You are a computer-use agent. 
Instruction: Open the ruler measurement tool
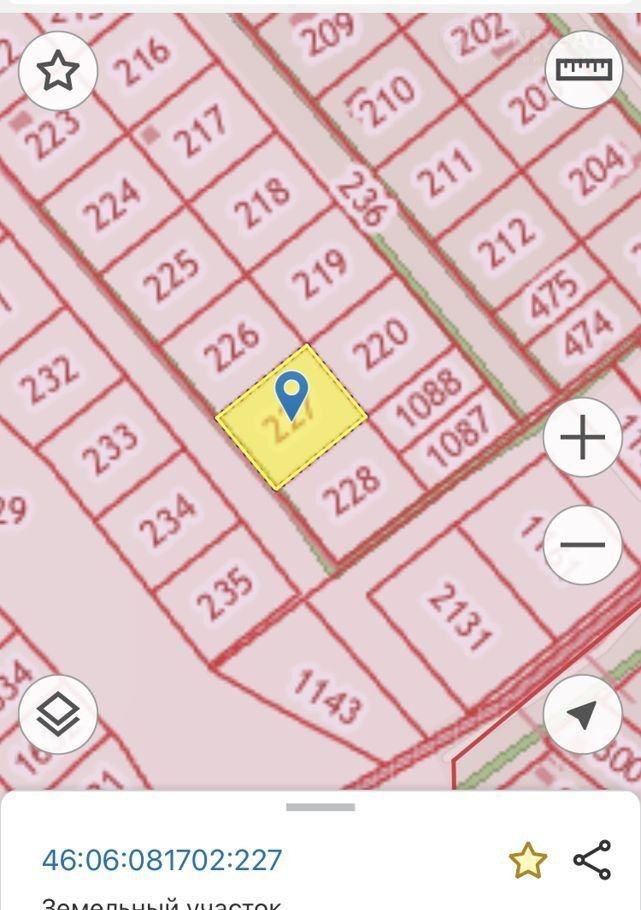pos(583,69)
